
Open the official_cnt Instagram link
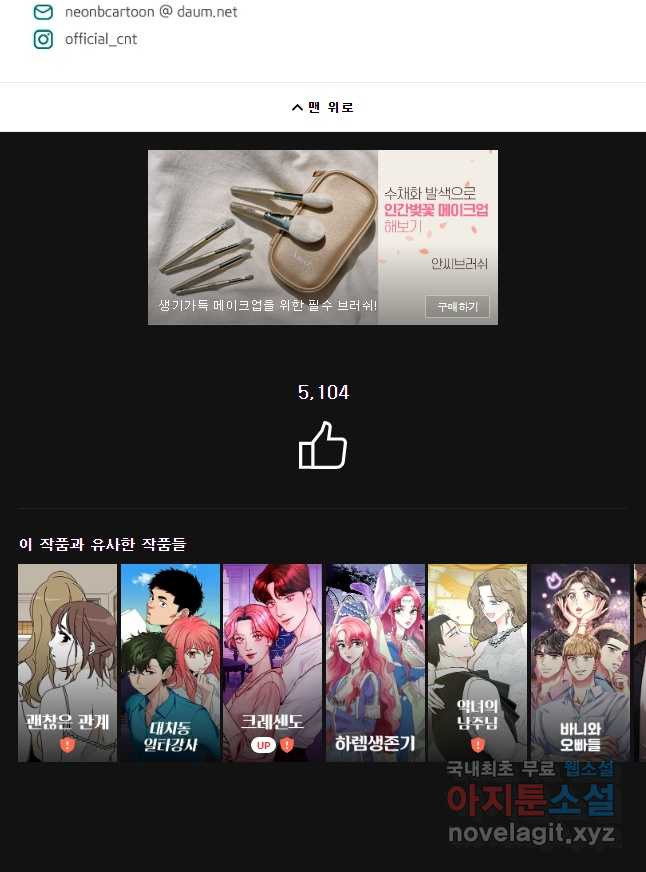click(100, 39)
